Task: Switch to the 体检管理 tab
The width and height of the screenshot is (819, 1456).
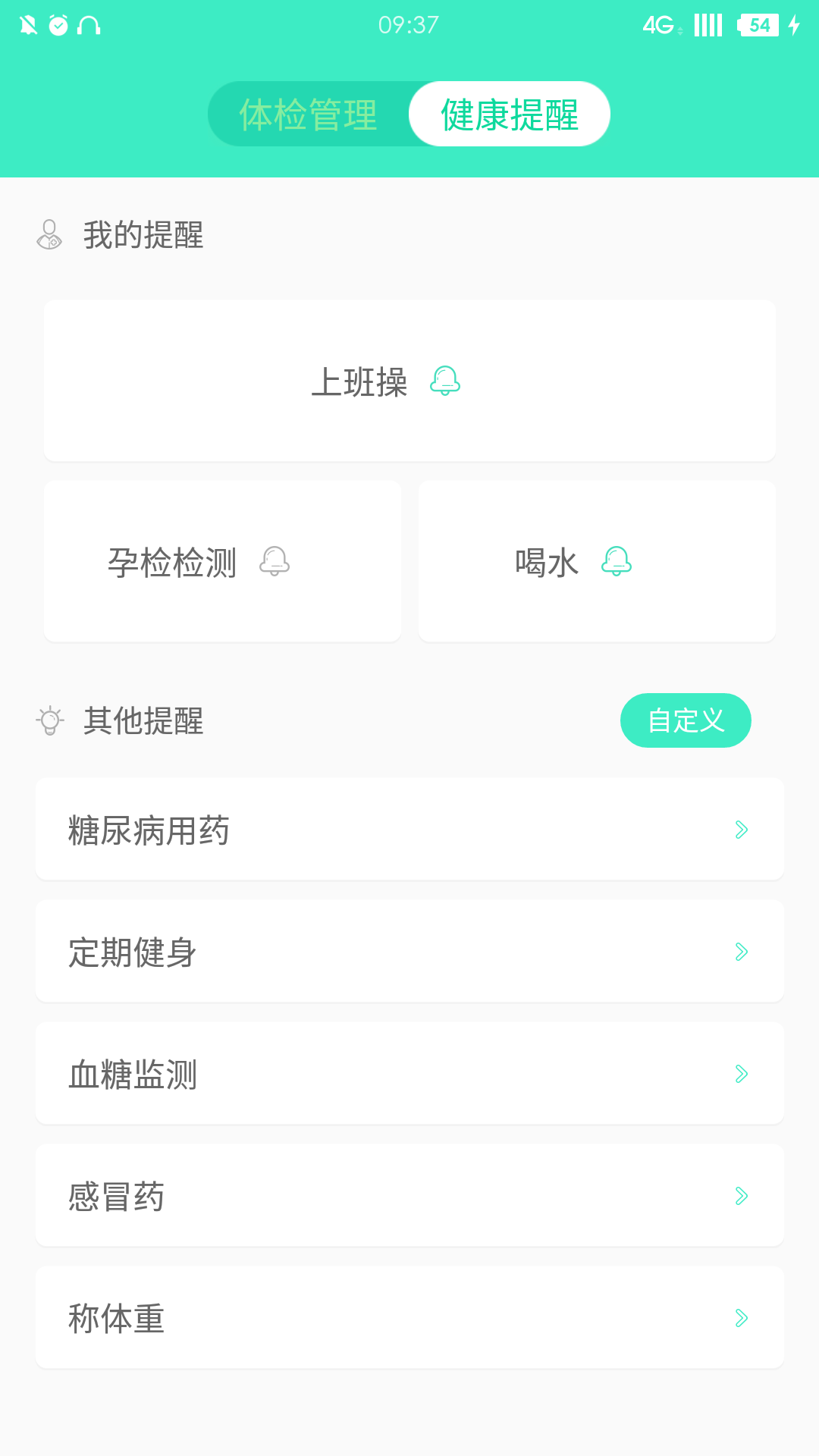Action: tap(309, 115)
